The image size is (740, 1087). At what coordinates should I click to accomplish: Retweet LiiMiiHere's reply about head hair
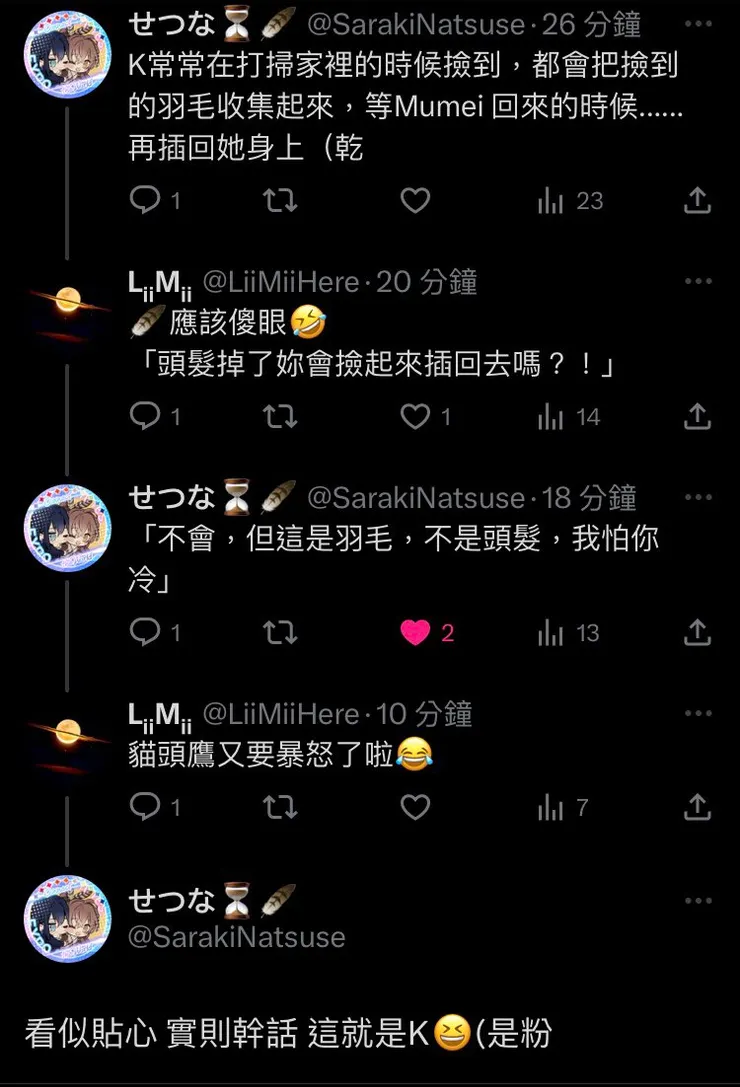[280, 415]
